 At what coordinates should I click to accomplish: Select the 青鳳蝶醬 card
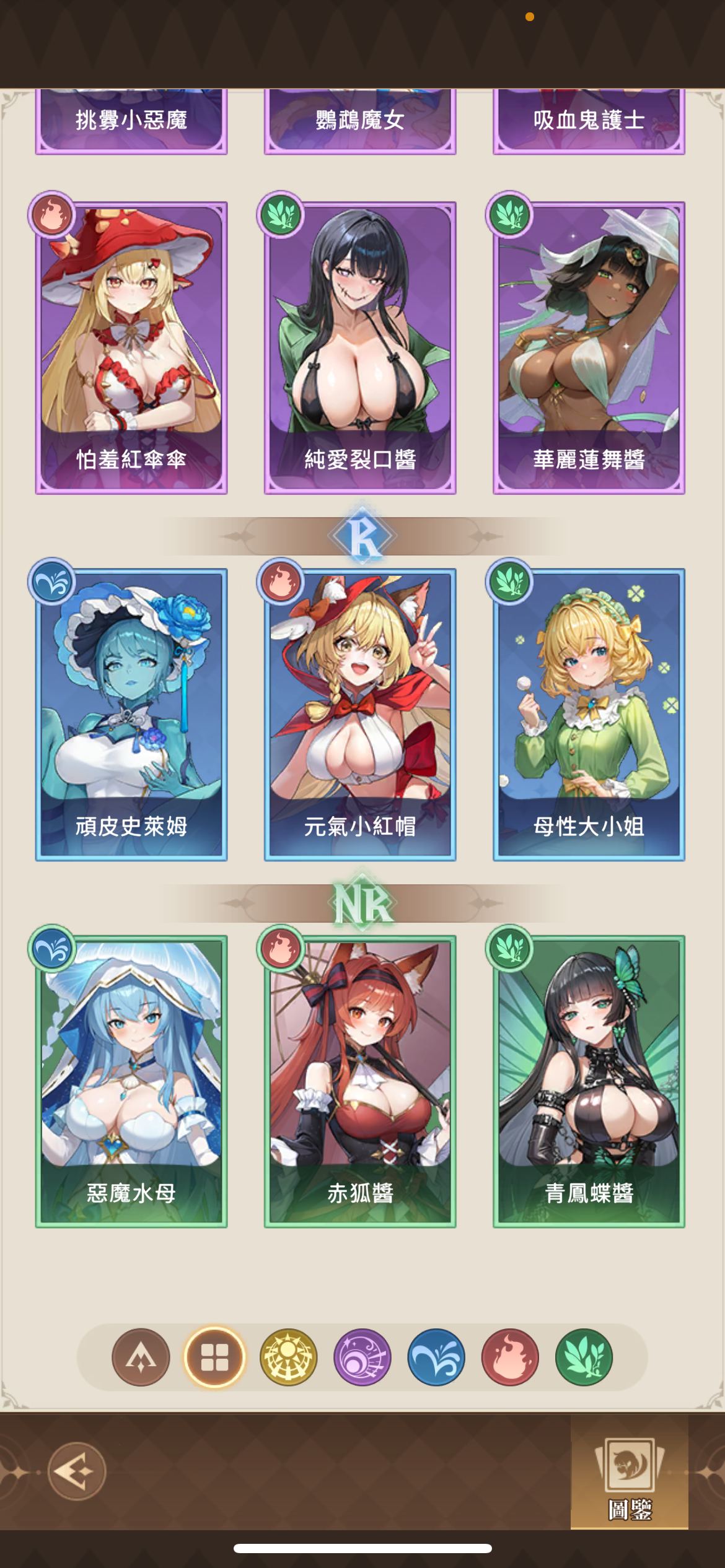tap(589, 1081)
